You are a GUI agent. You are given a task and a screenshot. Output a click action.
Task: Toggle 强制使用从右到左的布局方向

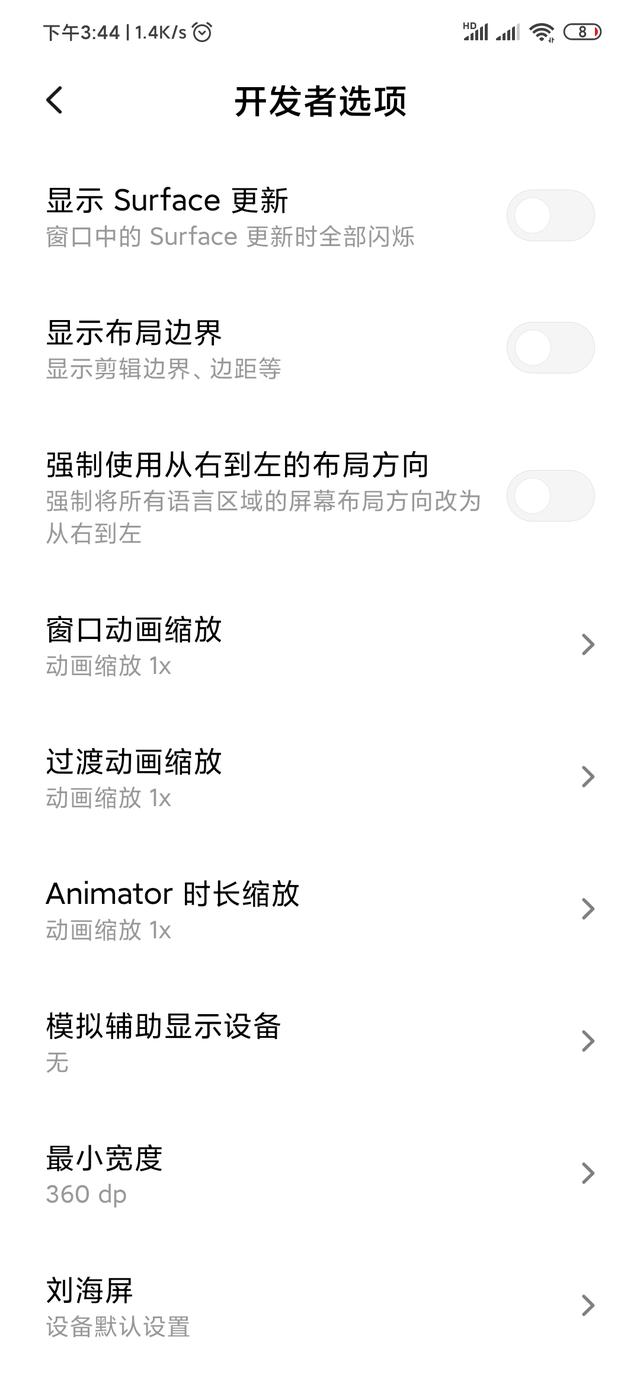coord(550,496)
